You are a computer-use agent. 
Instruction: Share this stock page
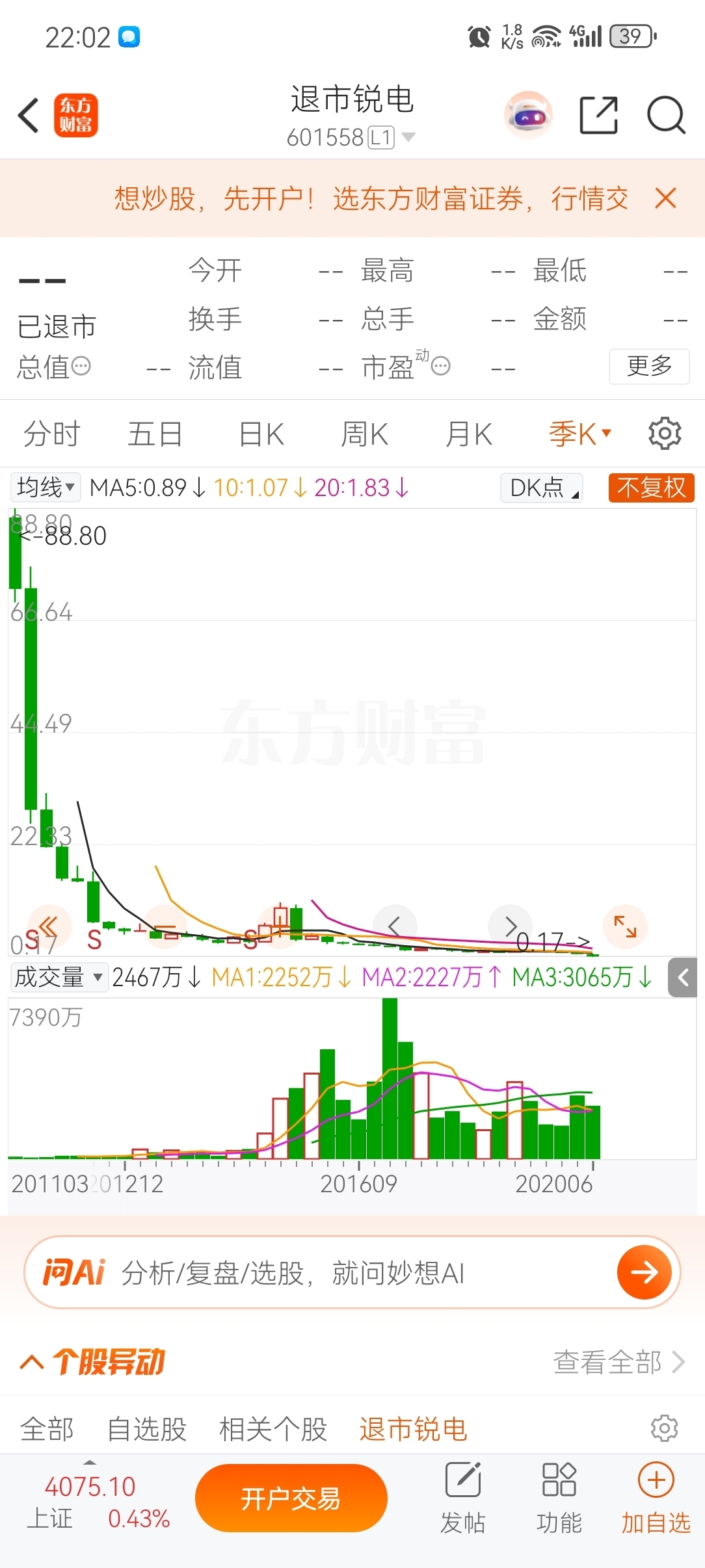[598, 115]
